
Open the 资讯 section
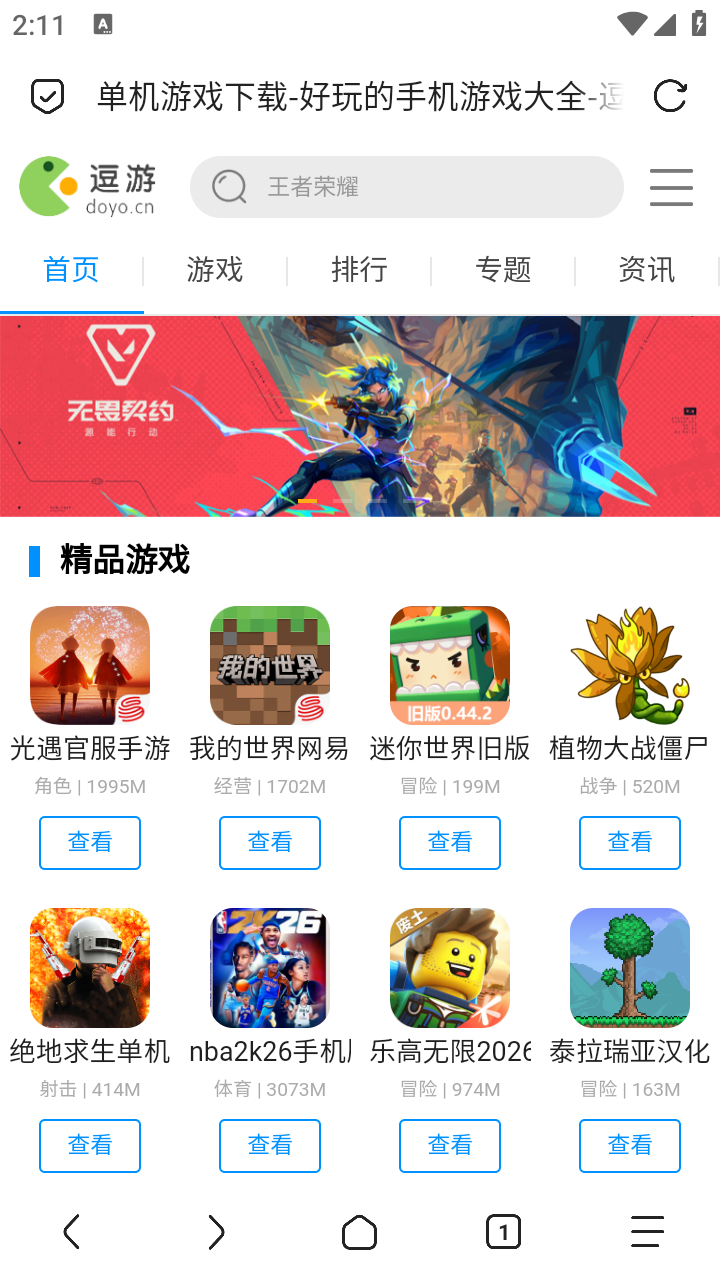(x=647, y=270)
